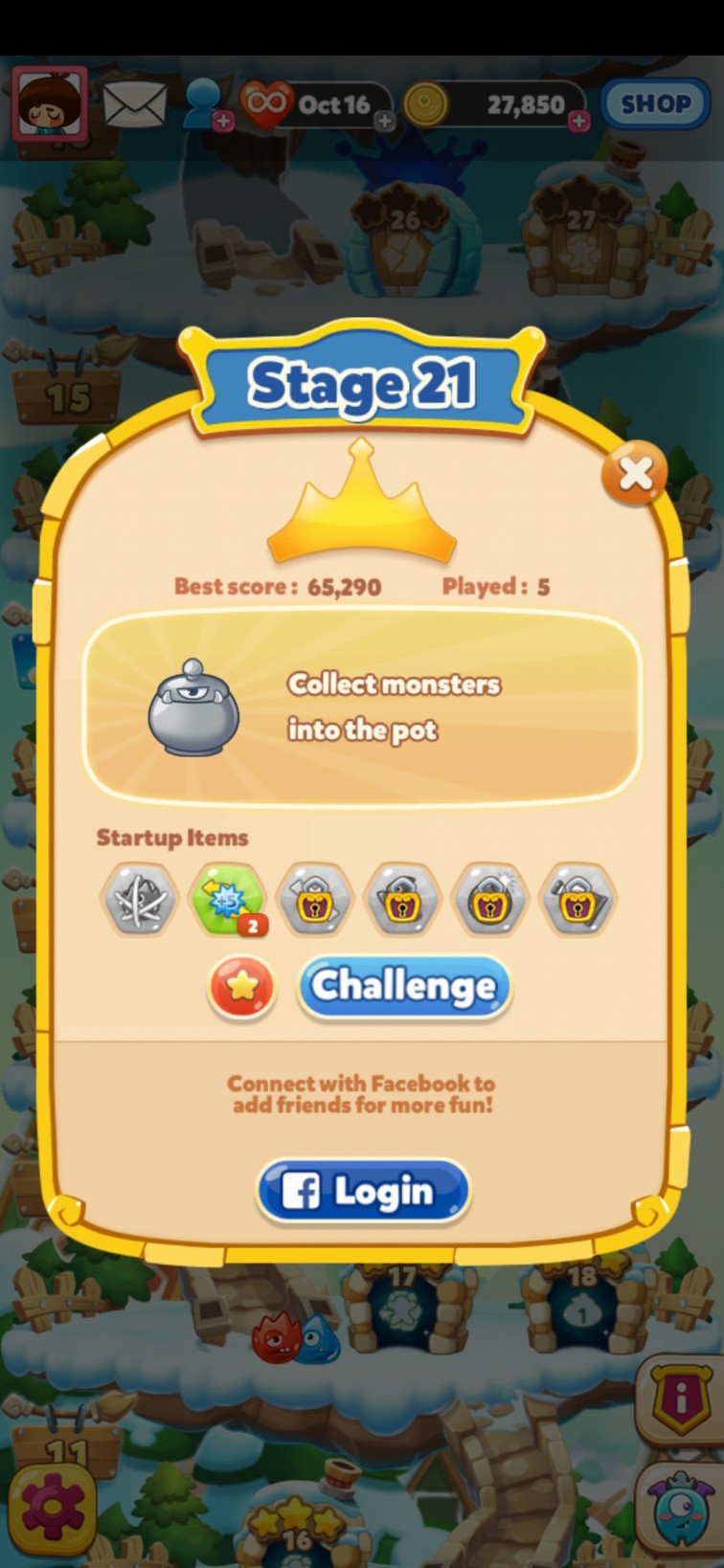This screenshot has width=724, height=1568.
Task: Add more hearts with the plus icon
Action: [384, 122]
